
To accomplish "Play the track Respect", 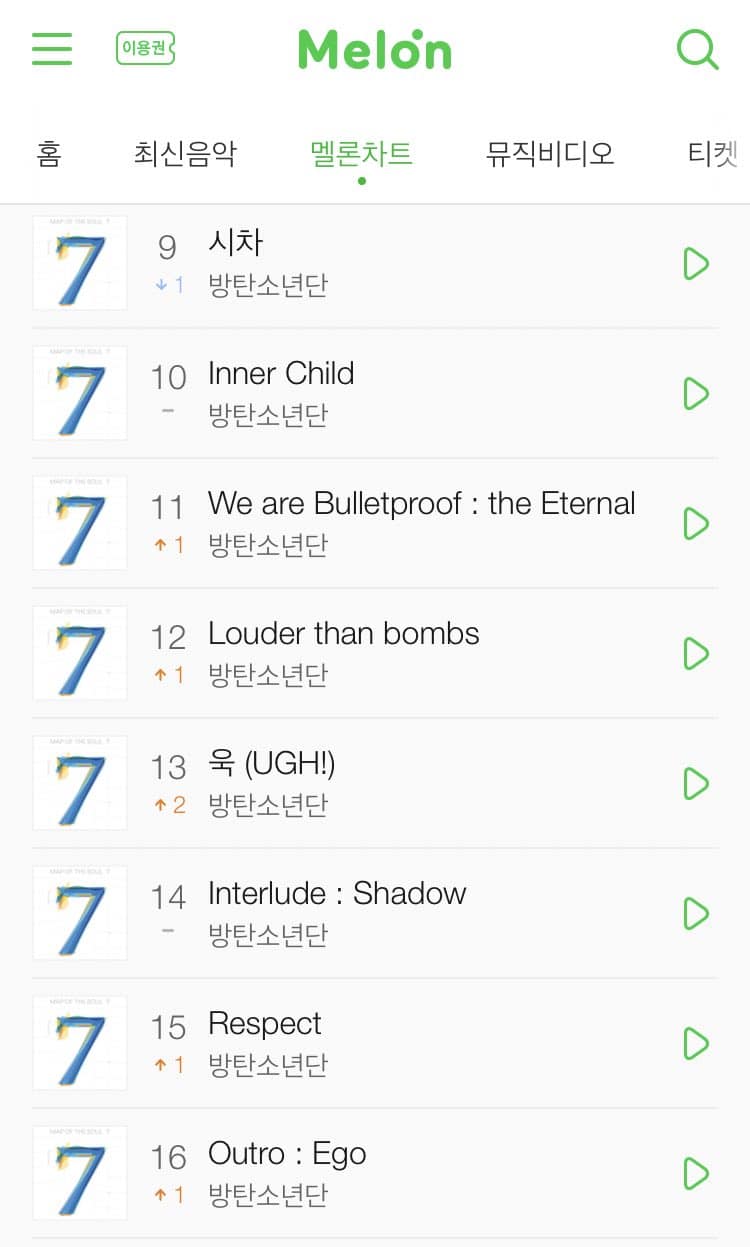I will pyautogui.click(x=695, y=1044).
